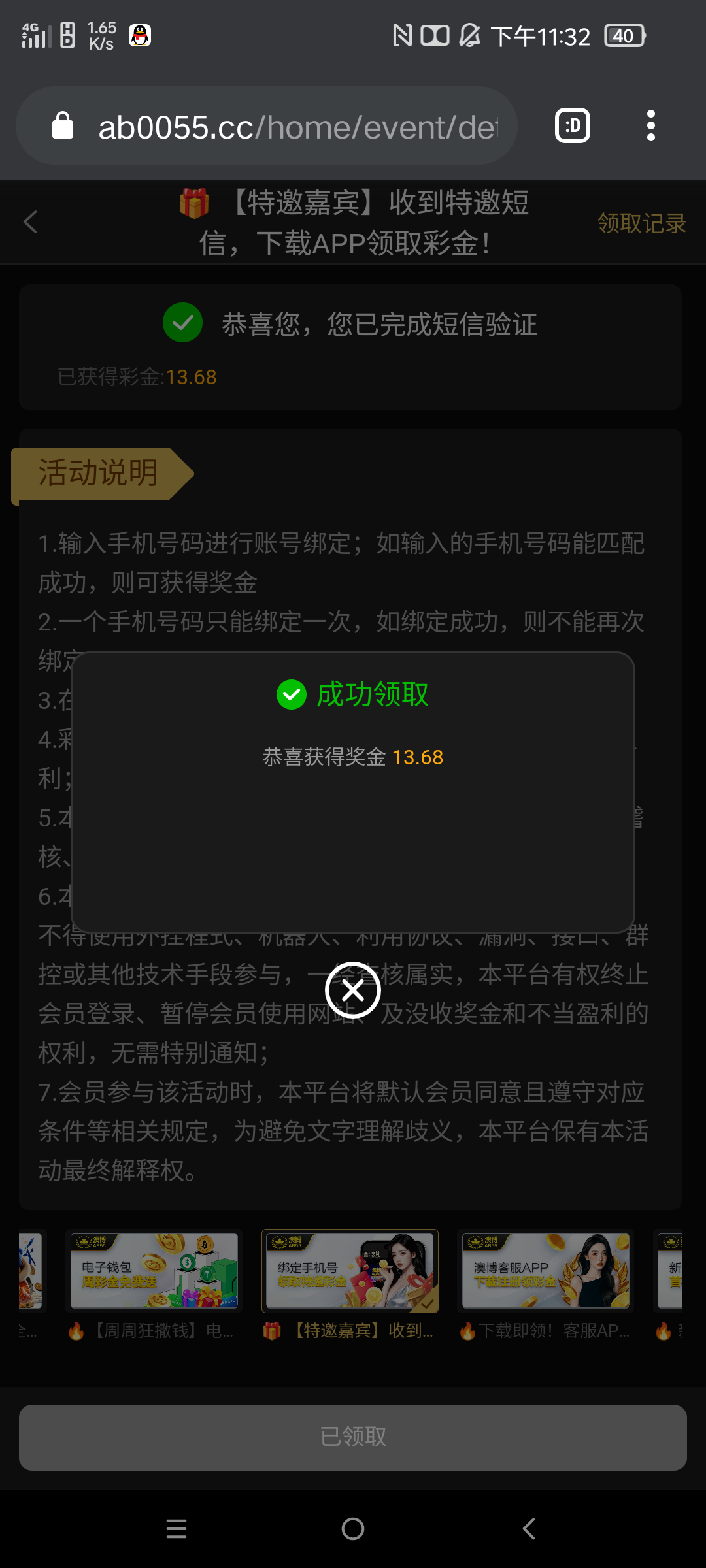706x1568 pixels.
Task: Go to the system home screen
Action: point(353,1529)
